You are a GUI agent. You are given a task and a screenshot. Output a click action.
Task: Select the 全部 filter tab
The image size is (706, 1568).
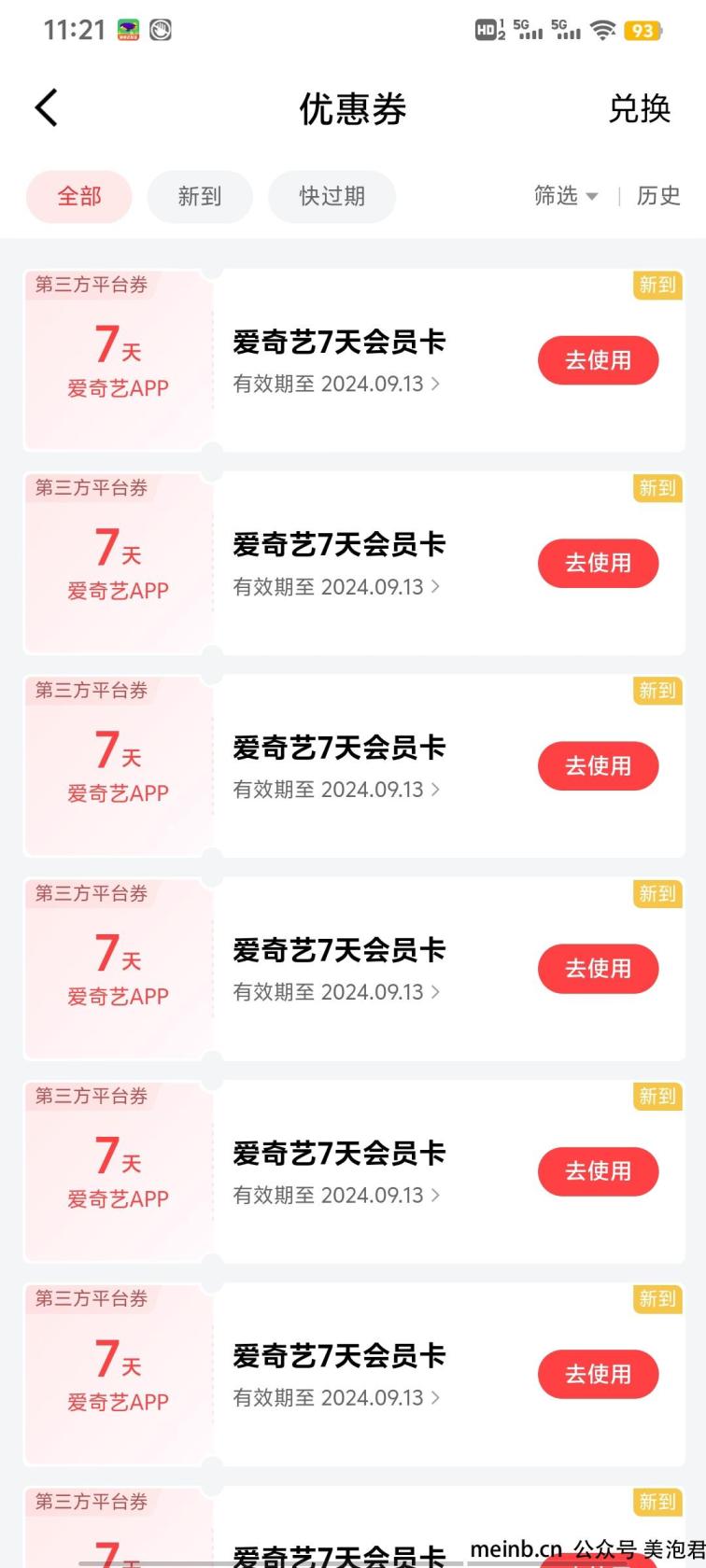click(x=79, y=196)
